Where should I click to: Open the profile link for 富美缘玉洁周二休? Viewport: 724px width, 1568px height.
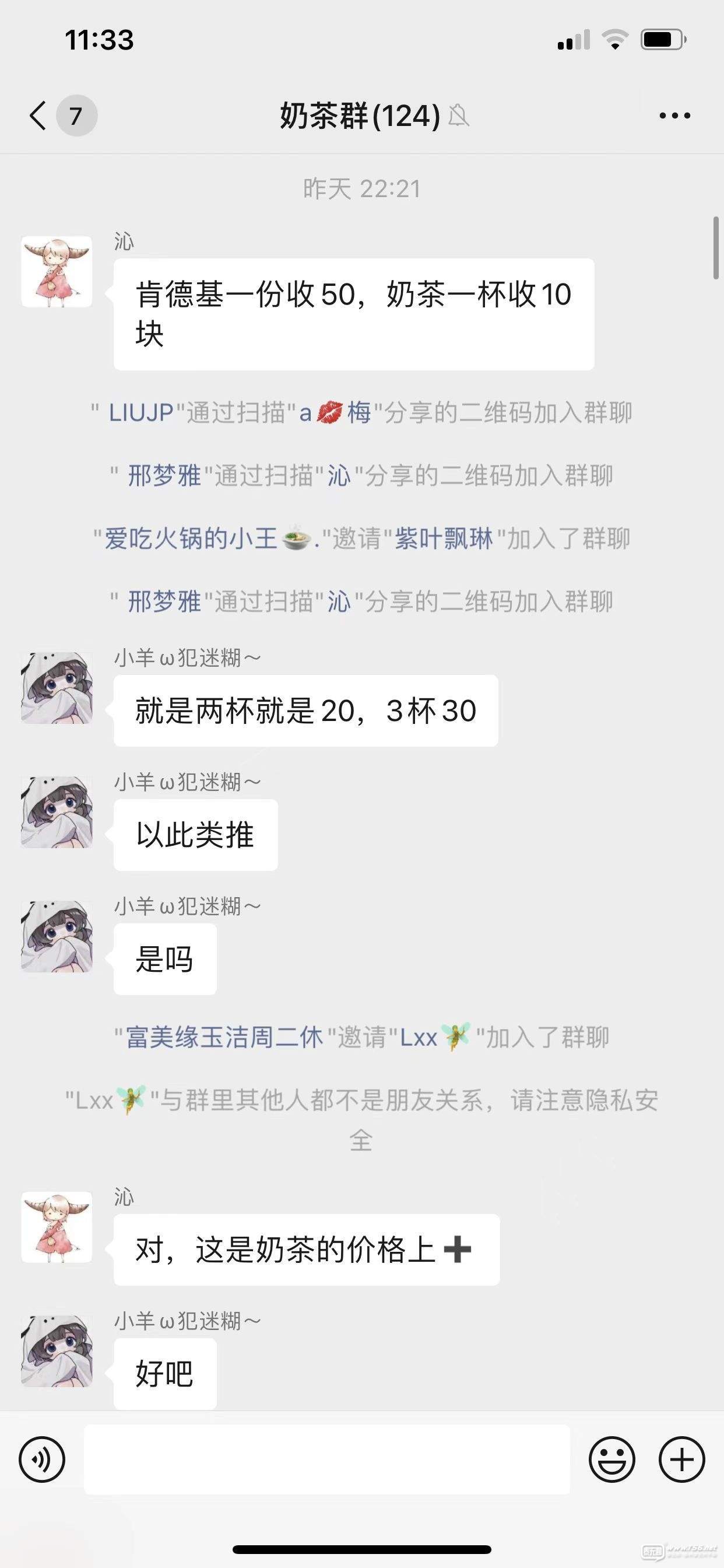224,1037
